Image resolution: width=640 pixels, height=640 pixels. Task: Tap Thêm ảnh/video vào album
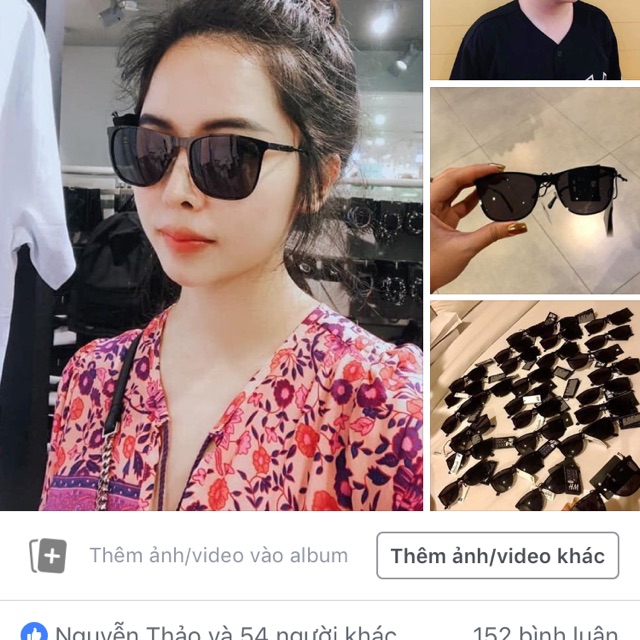click(218, 556)
